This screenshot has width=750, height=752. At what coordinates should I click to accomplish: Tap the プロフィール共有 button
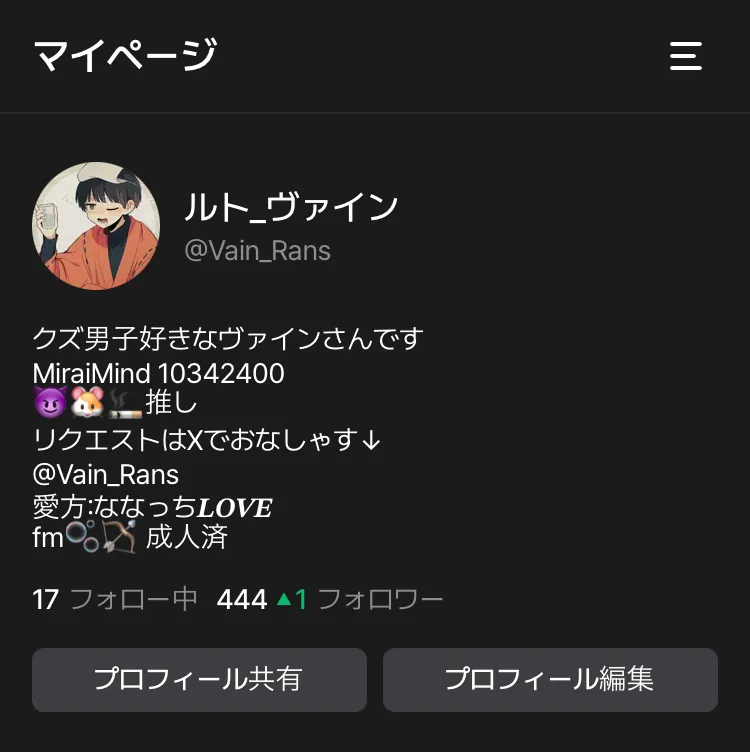pos(199,680)
